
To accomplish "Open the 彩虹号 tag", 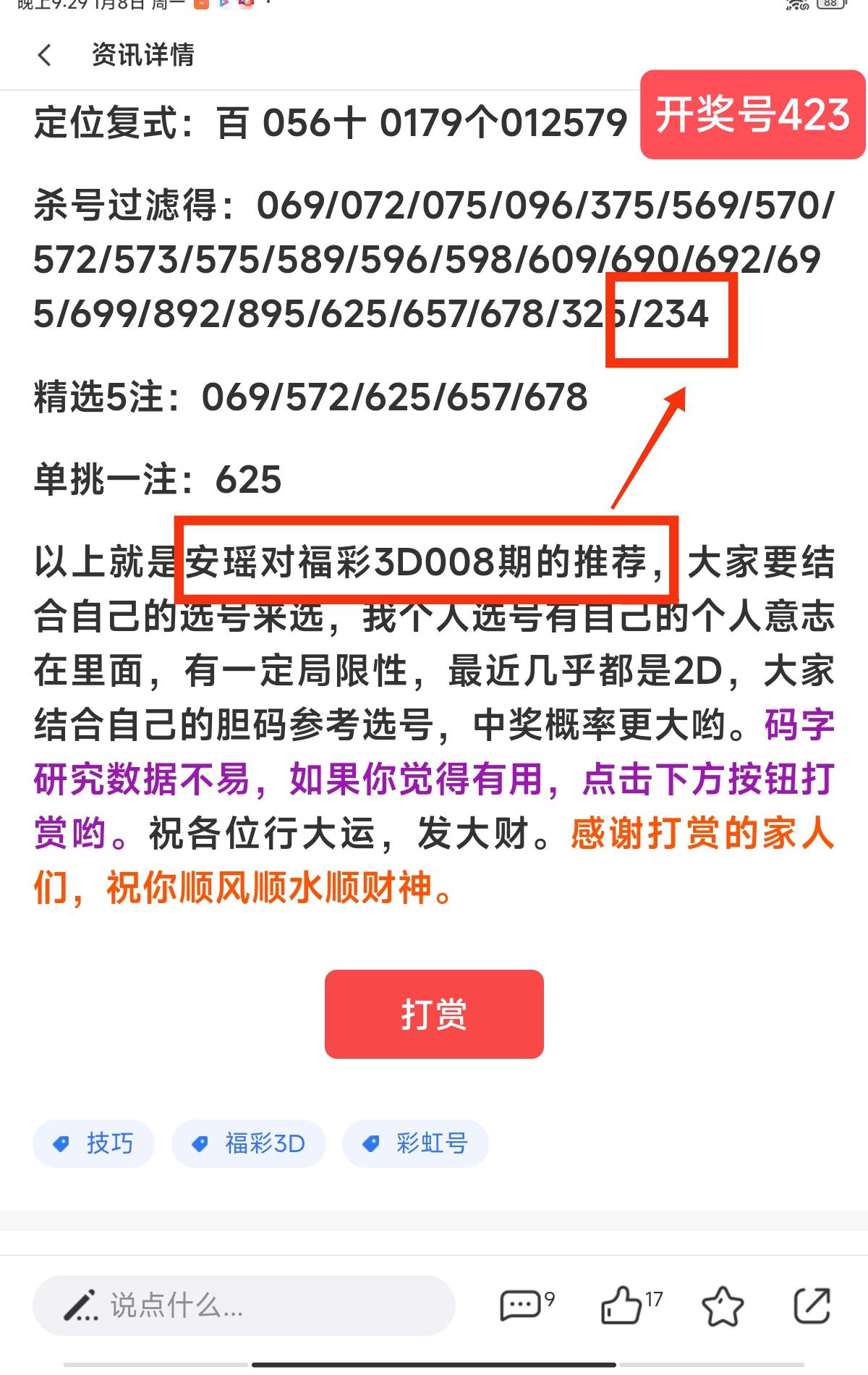I will 416,1143.
